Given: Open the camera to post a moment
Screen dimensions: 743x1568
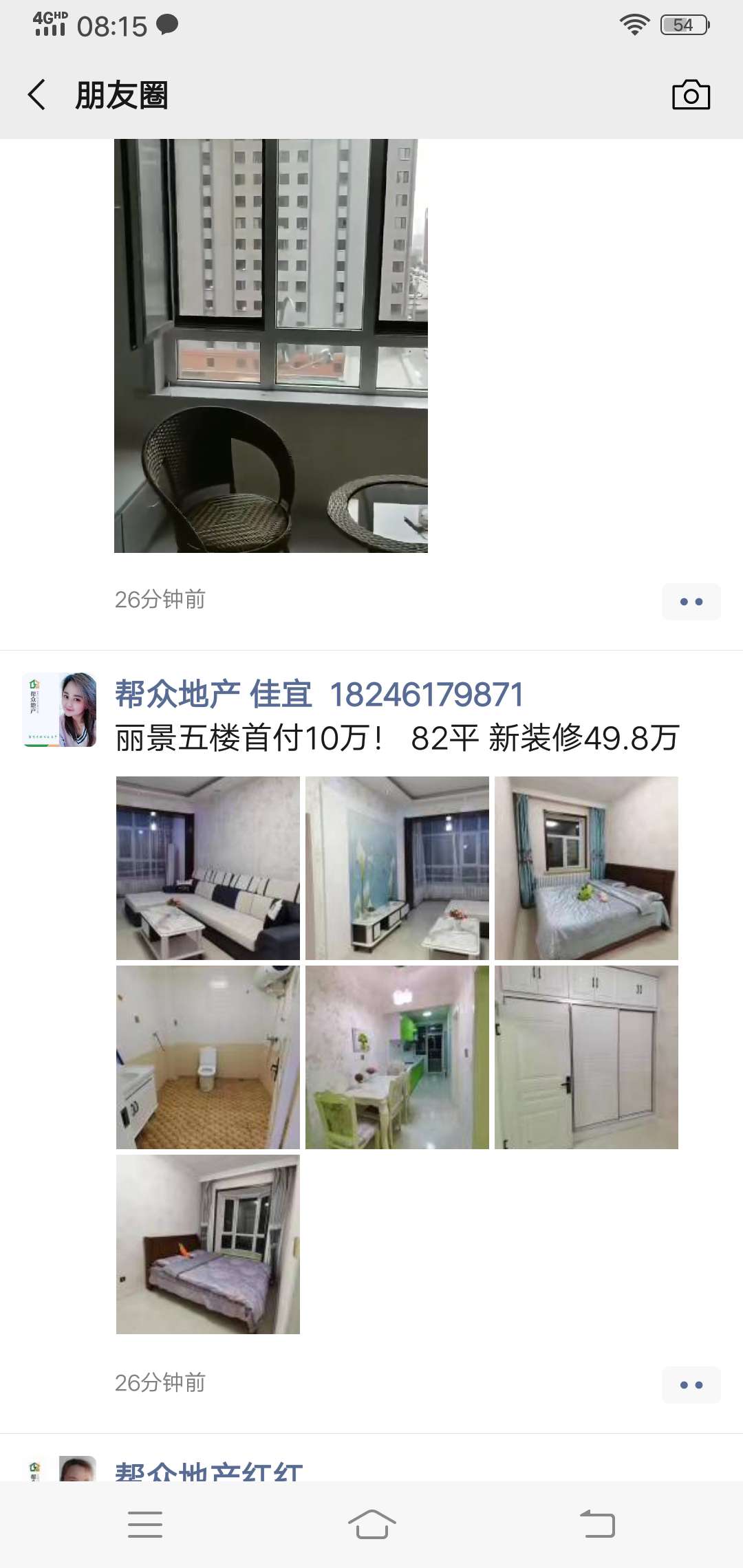Looking at the screenshot, I should pos(691,95).
